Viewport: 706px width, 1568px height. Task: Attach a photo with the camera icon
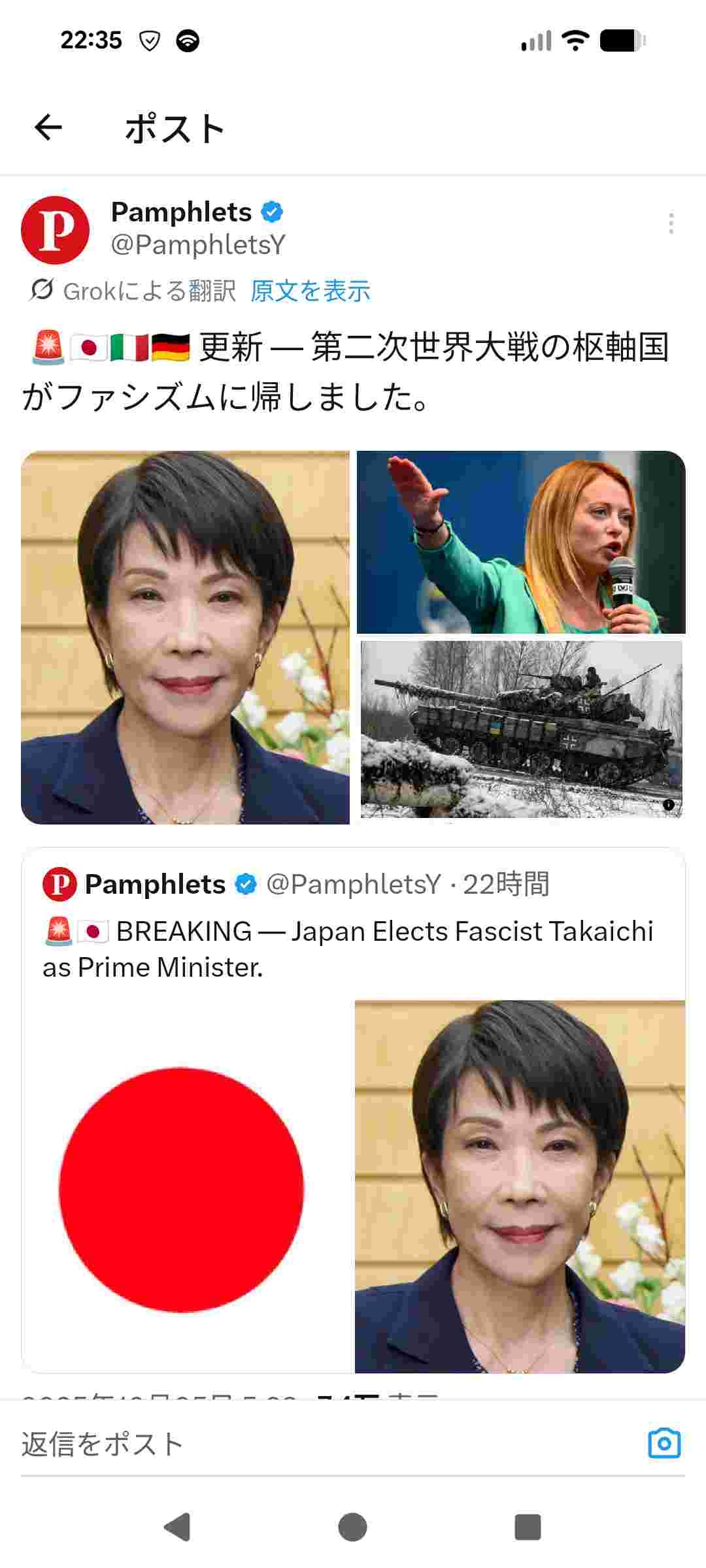tap(664, 1443)
